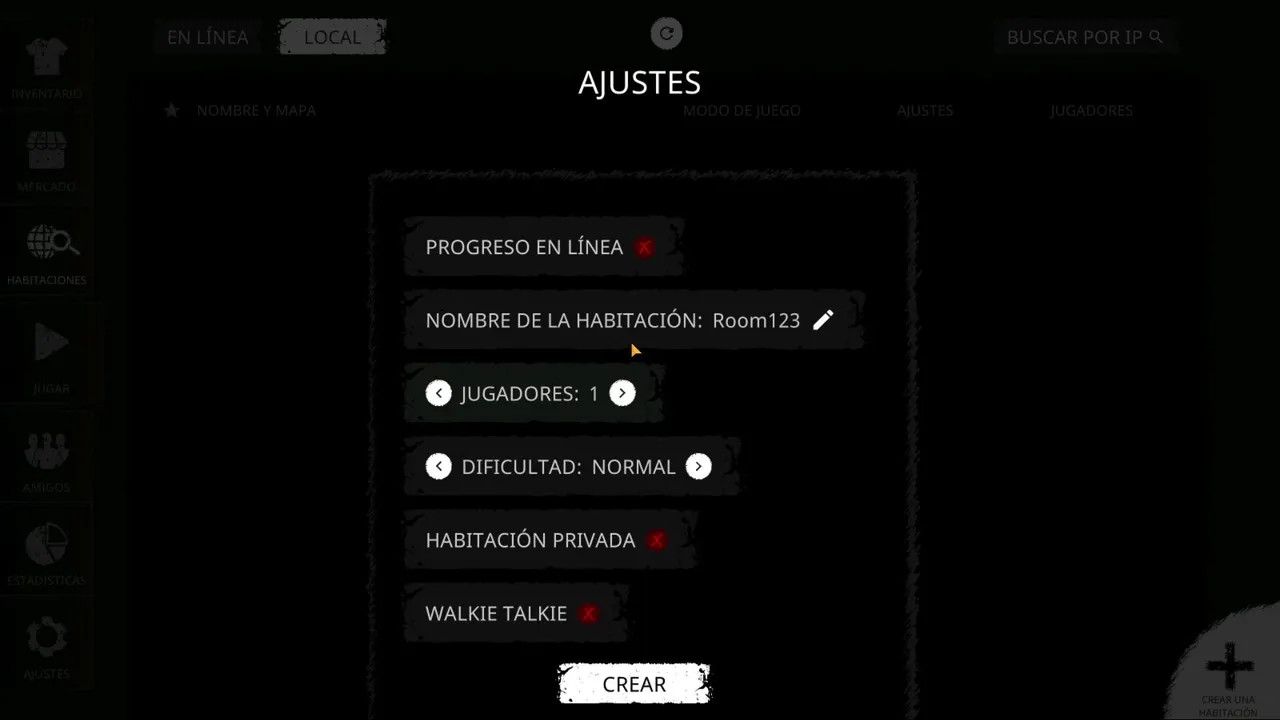Tap the CREAR button

tap(634, 685)
